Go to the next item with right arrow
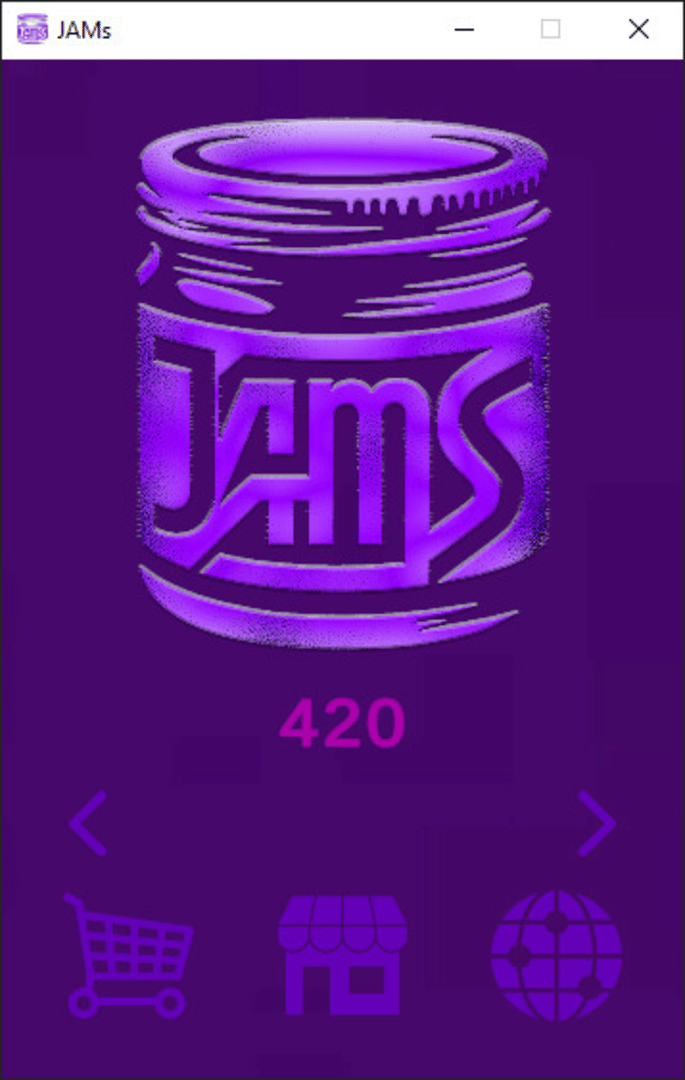 click(597, 822)
